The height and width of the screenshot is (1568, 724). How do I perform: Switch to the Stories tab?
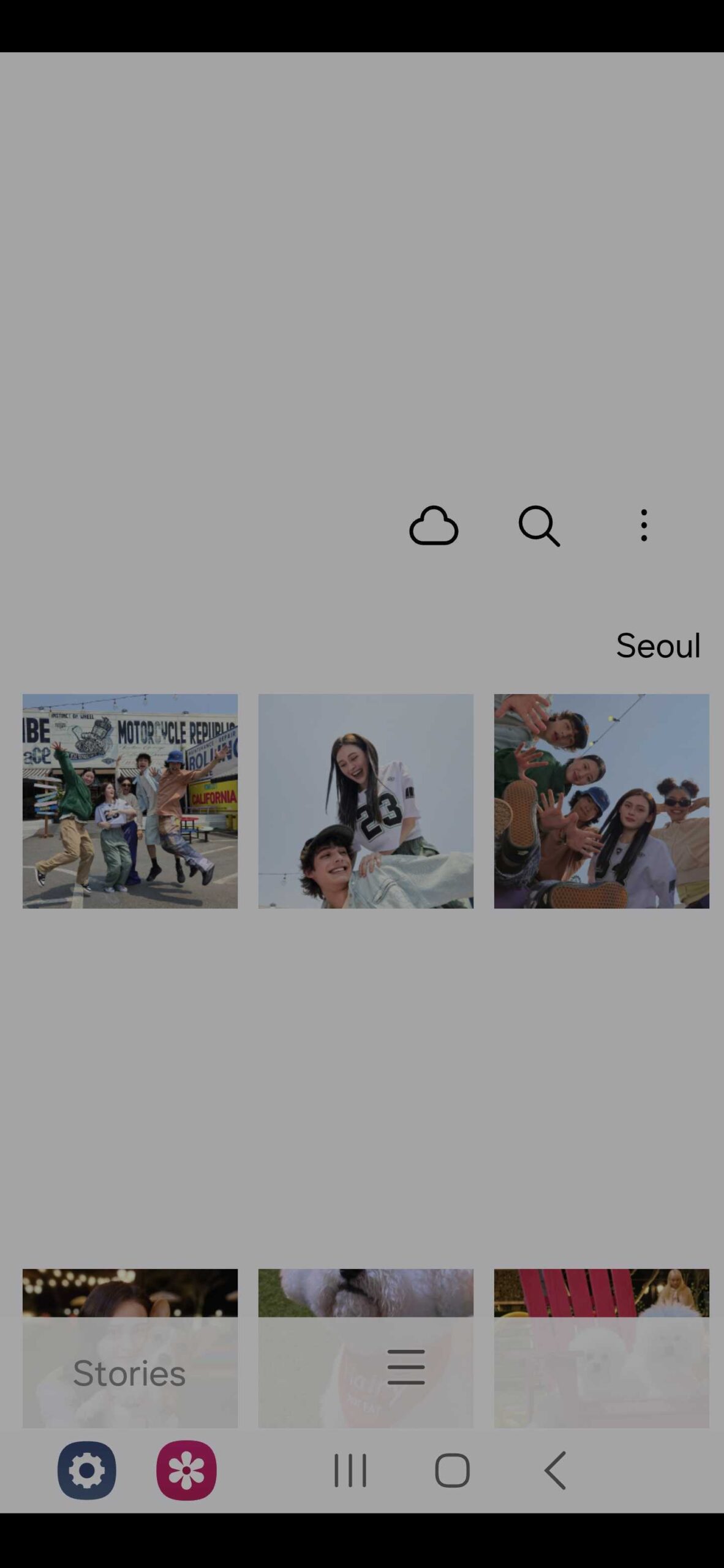coord(129,1373)
